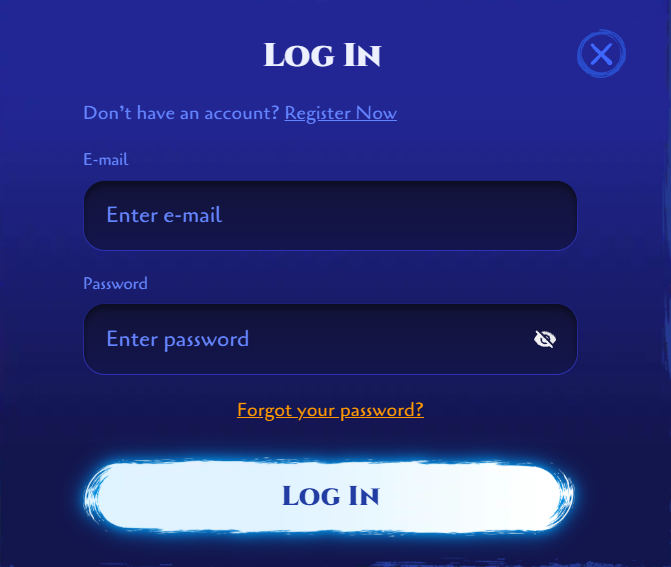Image resolution: width=671 pixels, height=567 pixels.
Task: Toggle password visibility eye icon
Action: (544, 340)
